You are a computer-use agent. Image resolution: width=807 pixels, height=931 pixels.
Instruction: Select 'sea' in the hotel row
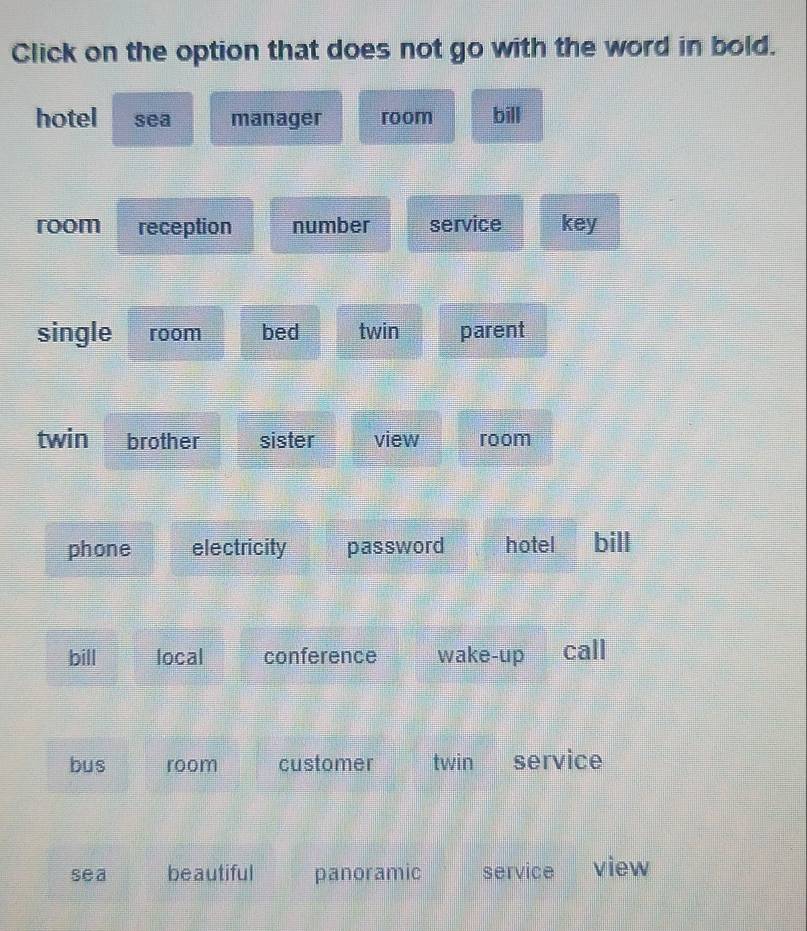(152, 119)
